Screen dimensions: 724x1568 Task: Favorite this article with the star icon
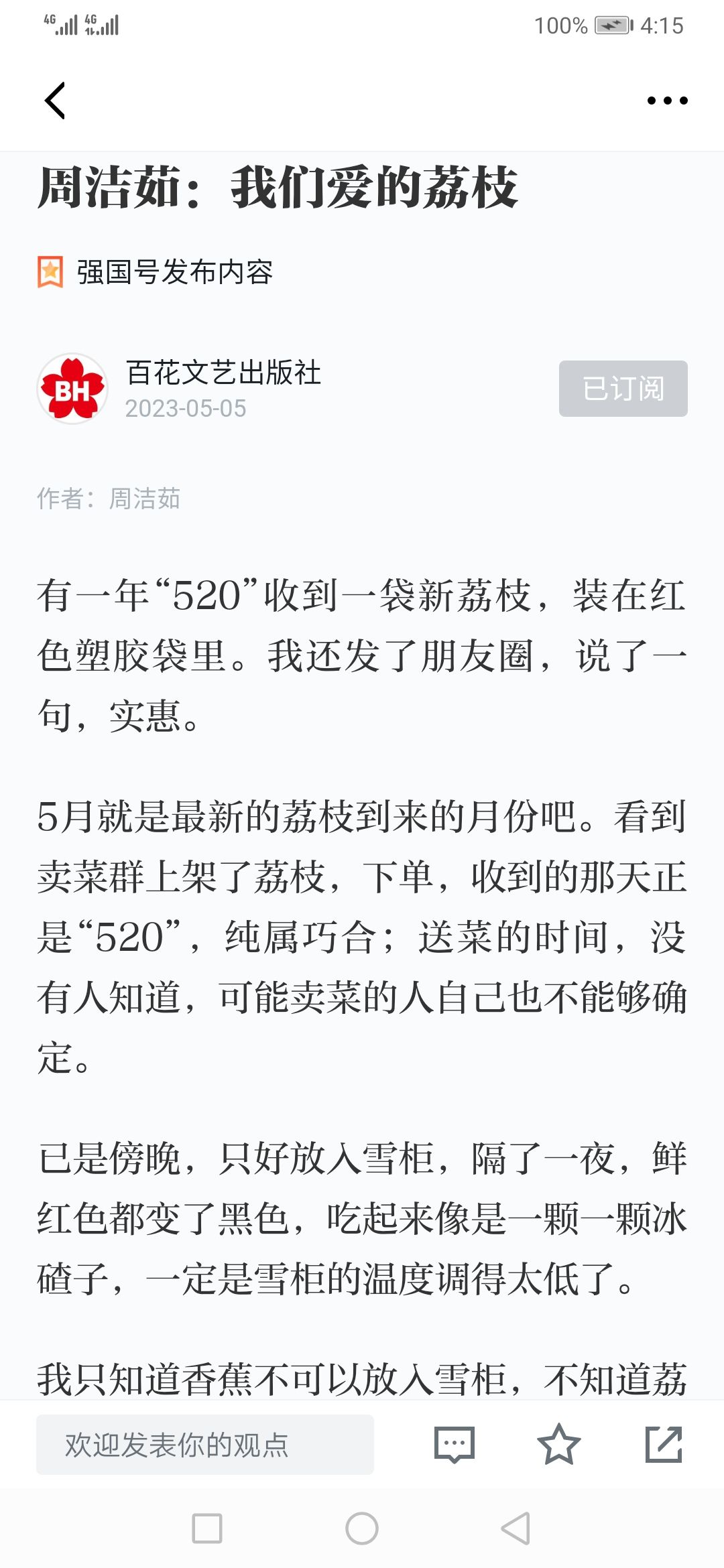coord(558,1445)
